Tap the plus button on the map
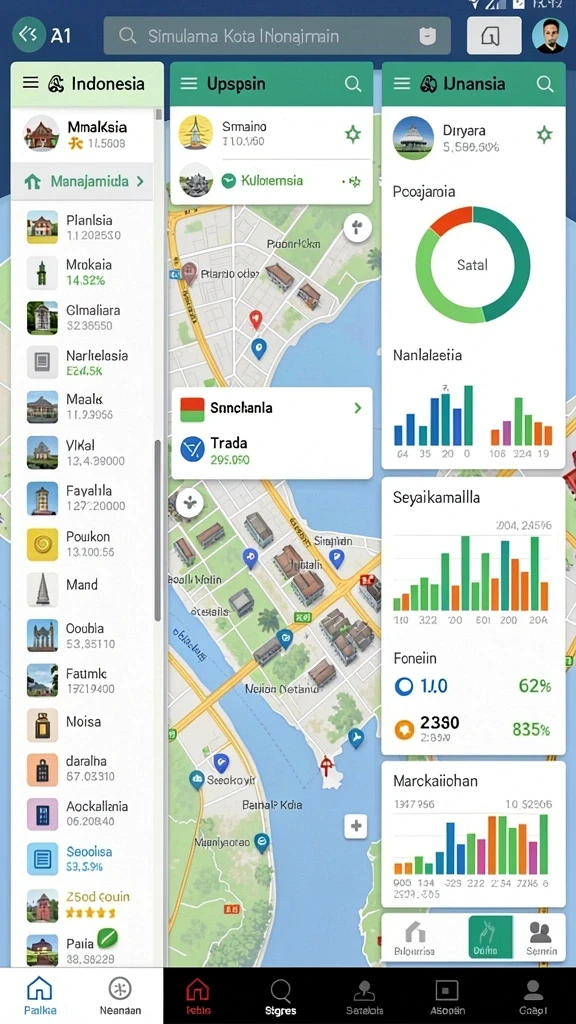Viewport: 576px width, 1024px height. pos(356,826)
